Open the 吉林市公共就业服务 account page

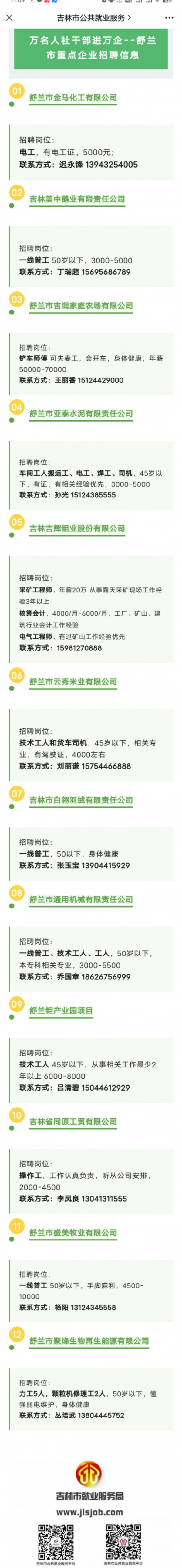click(94, 18)
